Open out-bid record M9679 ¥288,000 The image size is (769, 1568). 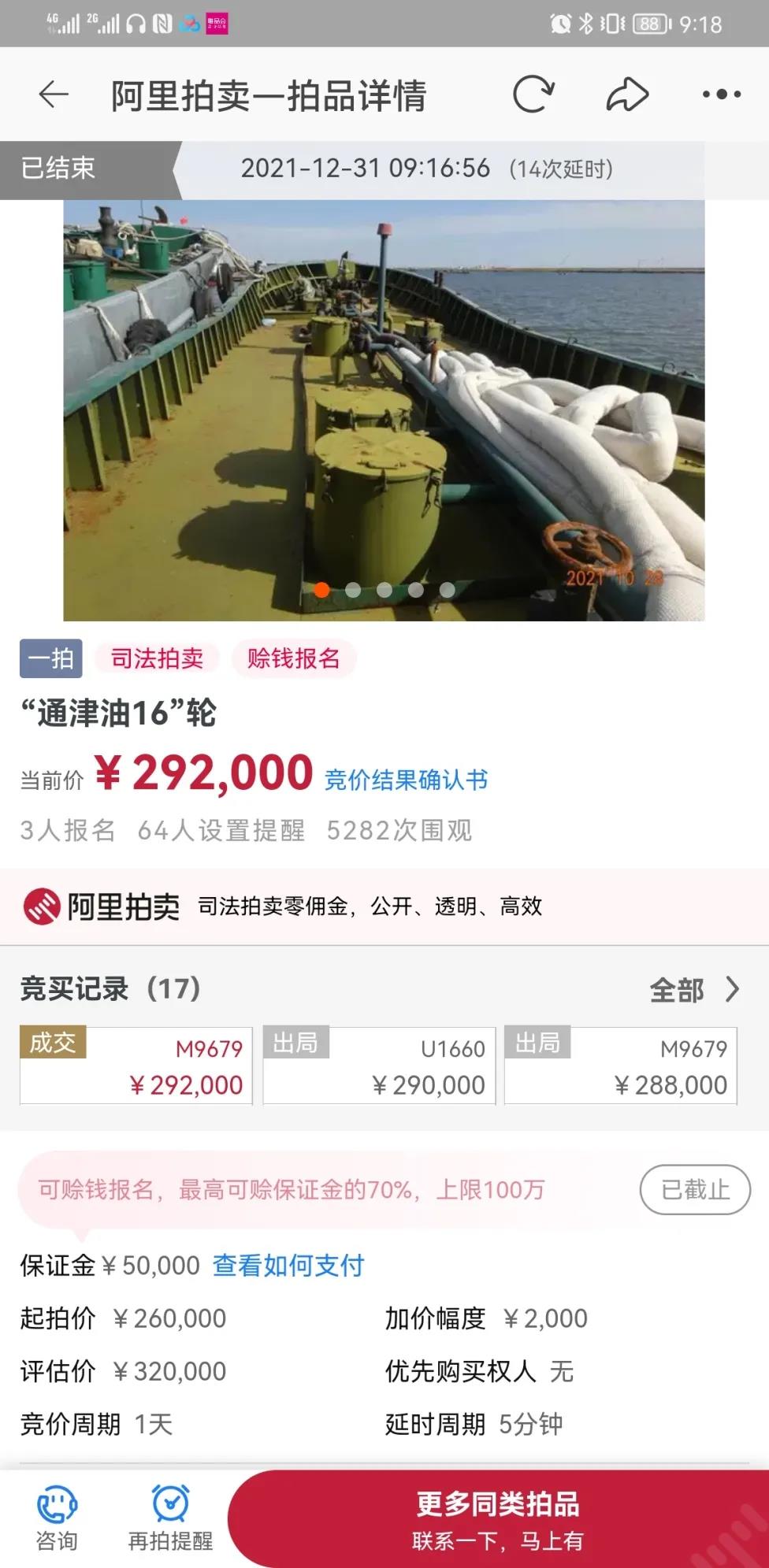[621, 1066]
